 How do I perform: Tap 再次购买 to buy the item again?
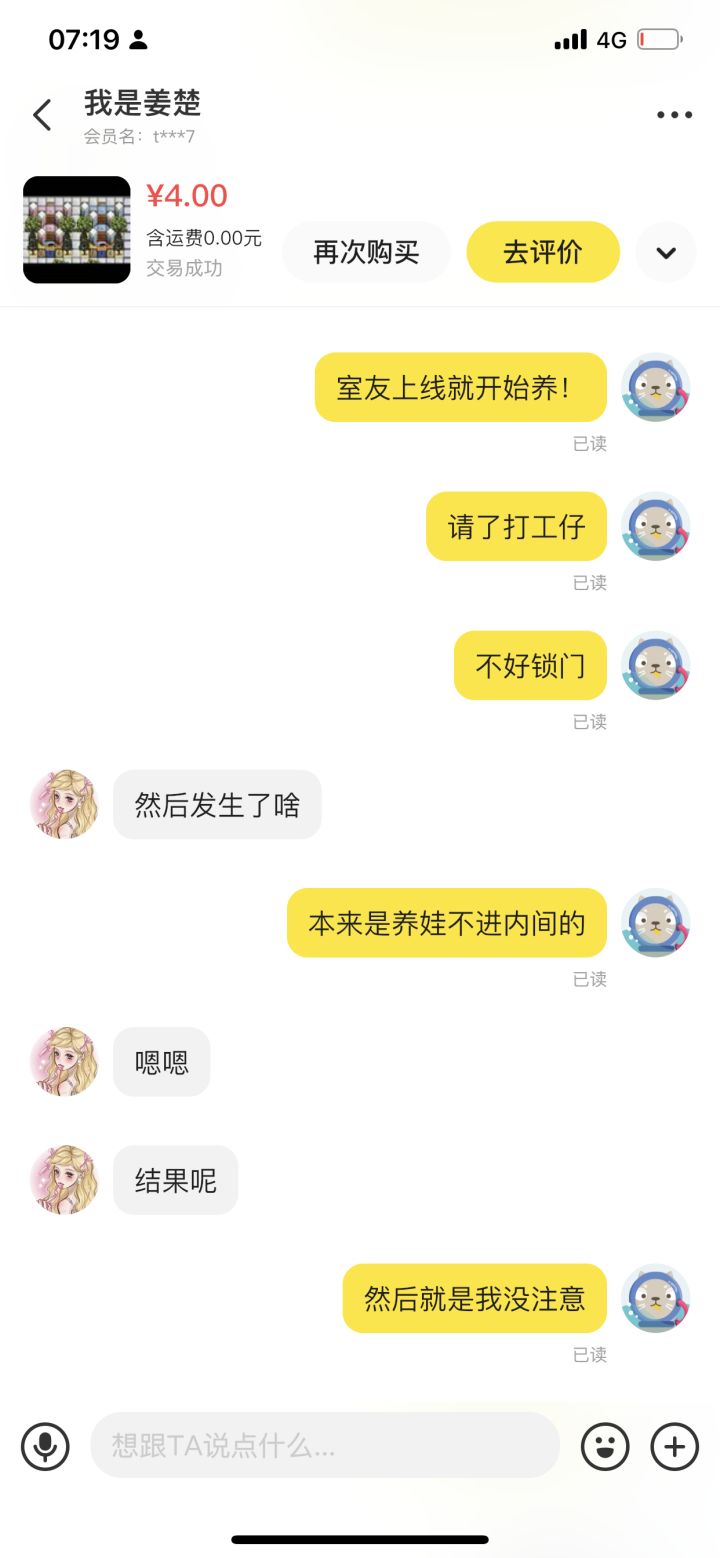coord(365,253)
